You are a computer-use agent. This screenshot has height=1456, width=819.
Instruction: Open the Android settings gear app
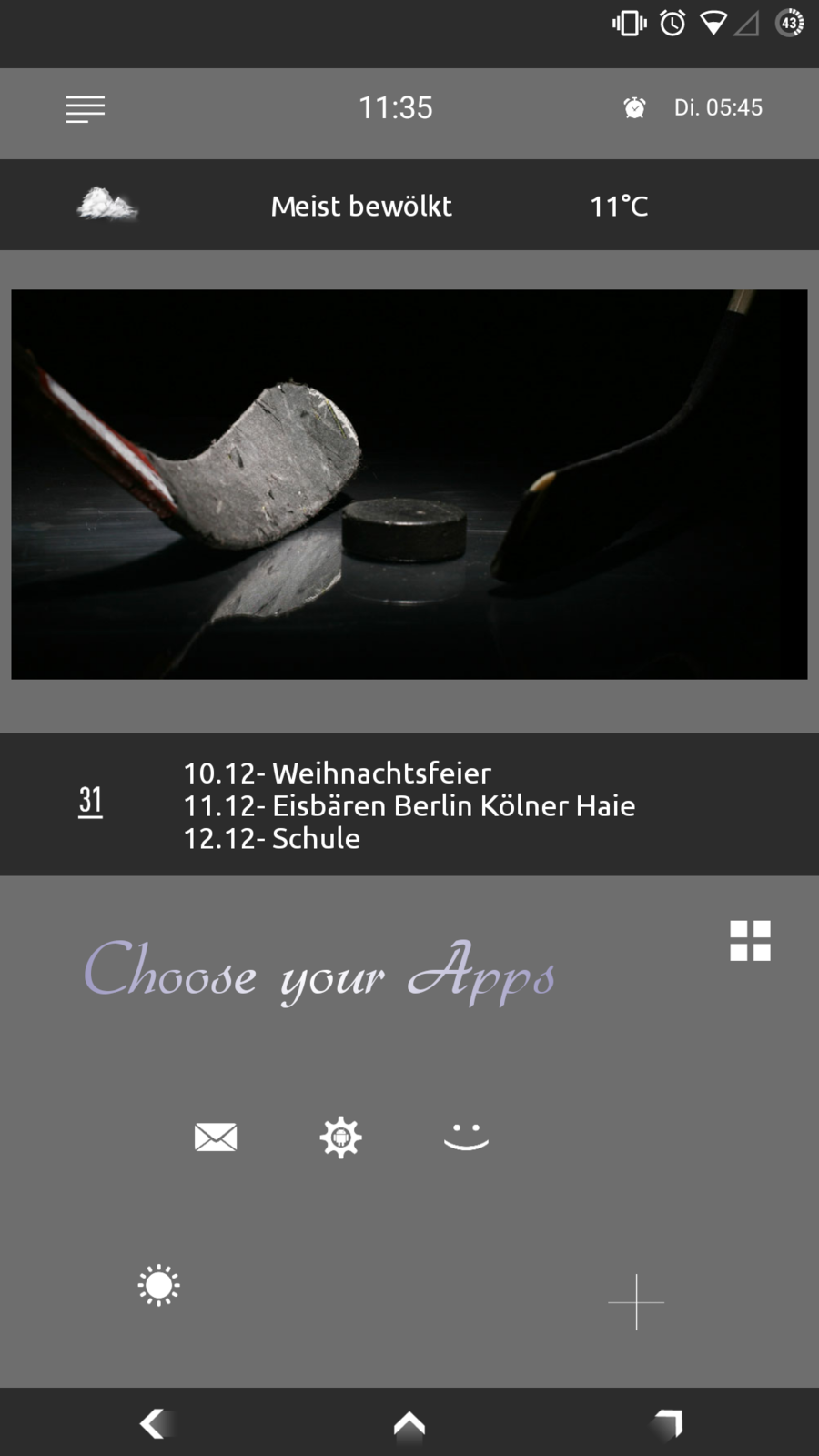(x=340, y=1137)
